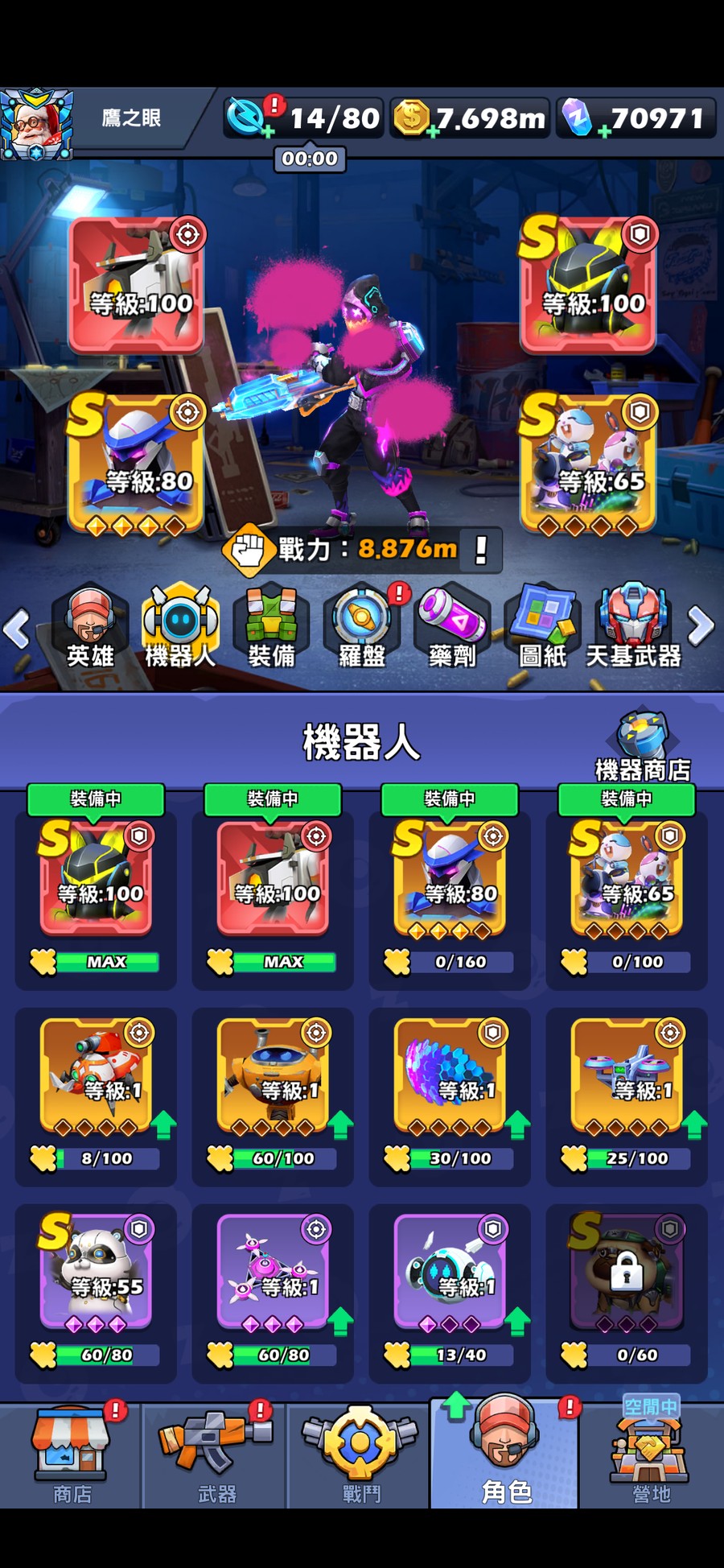Open the 機器商店 shop

point(642,746)
